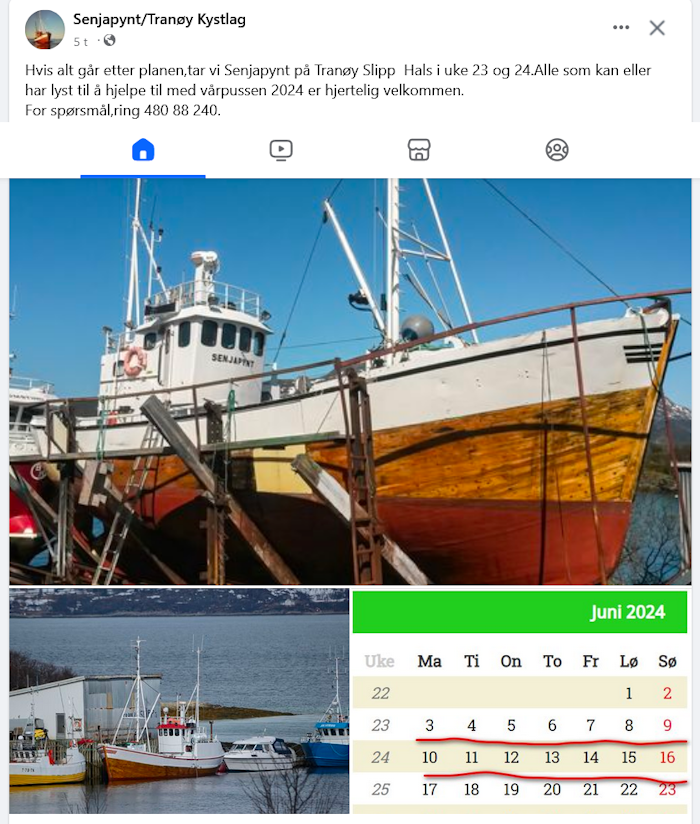Switch to the Video tab
The height and width of the screenshot is (824, 700).
tap(281, 151)
